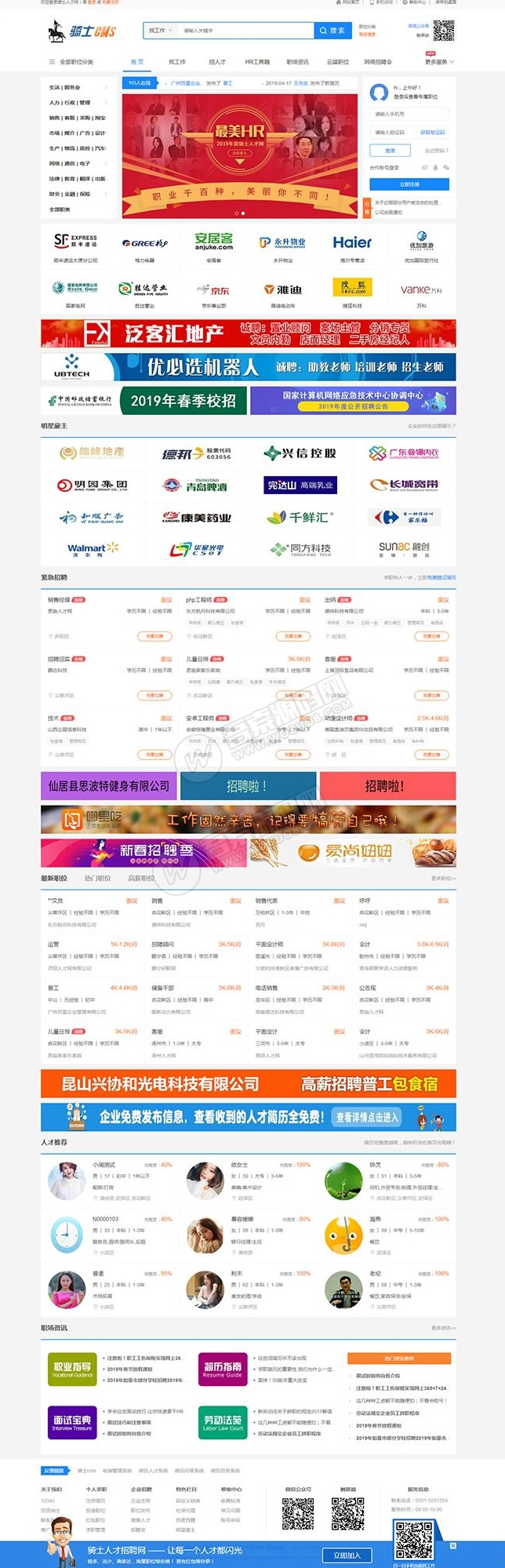Viewport: 505px width, 1568px height.
Task: Open the 职场资讯 navigation tab
Action: tap(297, 61)
